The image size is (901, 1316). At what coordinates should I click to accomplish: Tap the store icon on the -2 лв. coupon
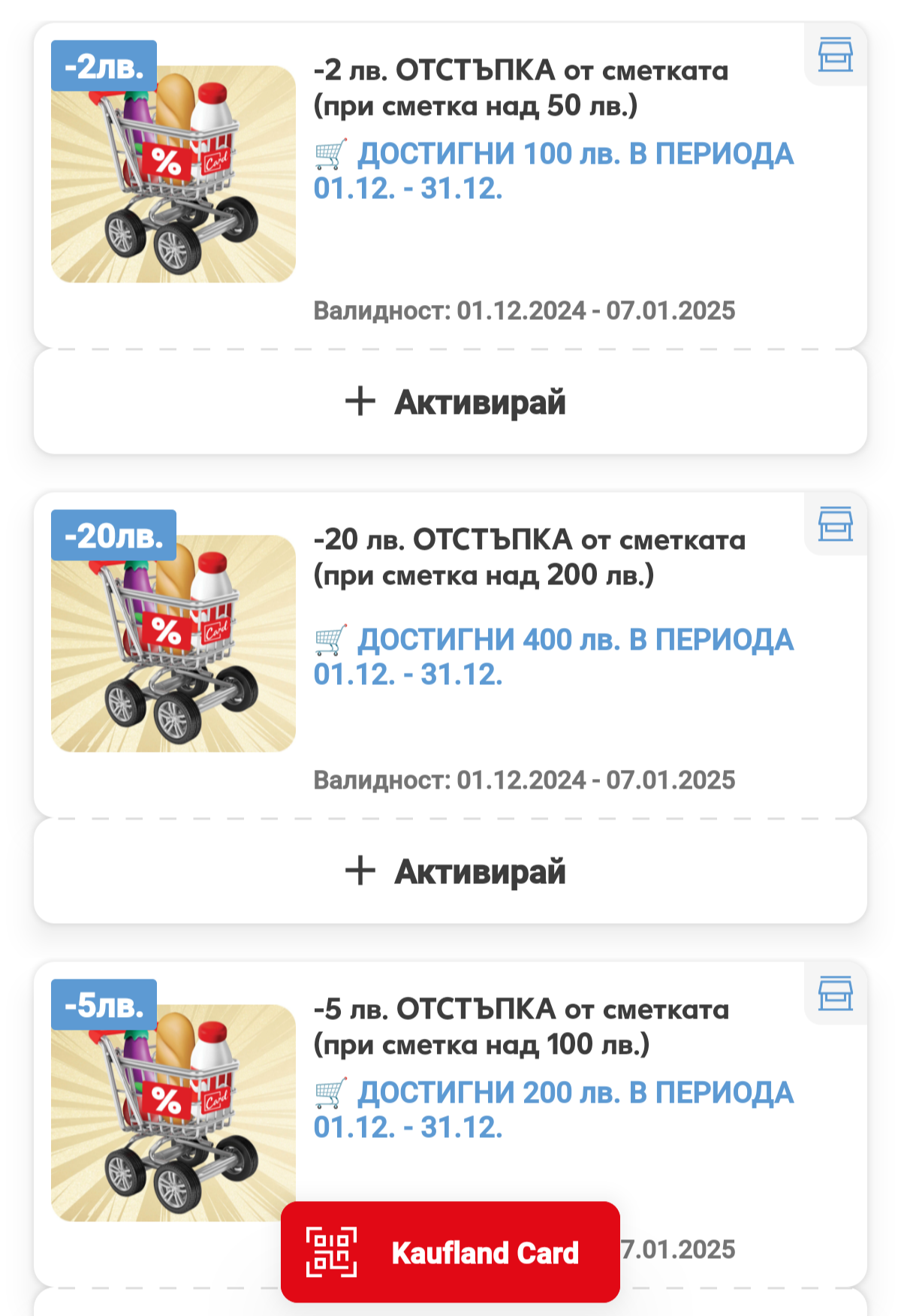[835, 55]
